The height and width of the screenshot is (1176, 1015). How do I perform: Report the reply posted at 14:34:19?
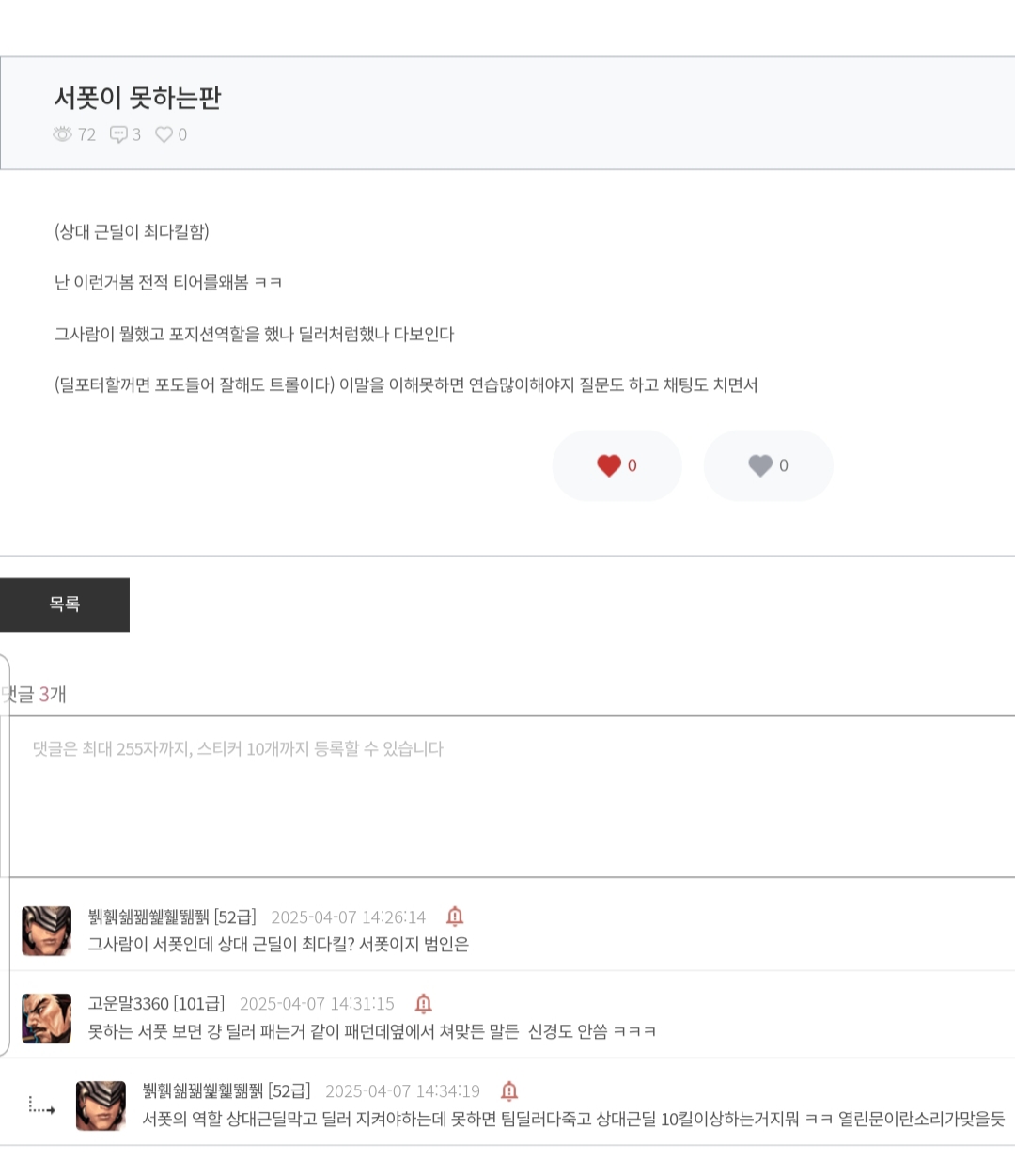click(509, 1091)
